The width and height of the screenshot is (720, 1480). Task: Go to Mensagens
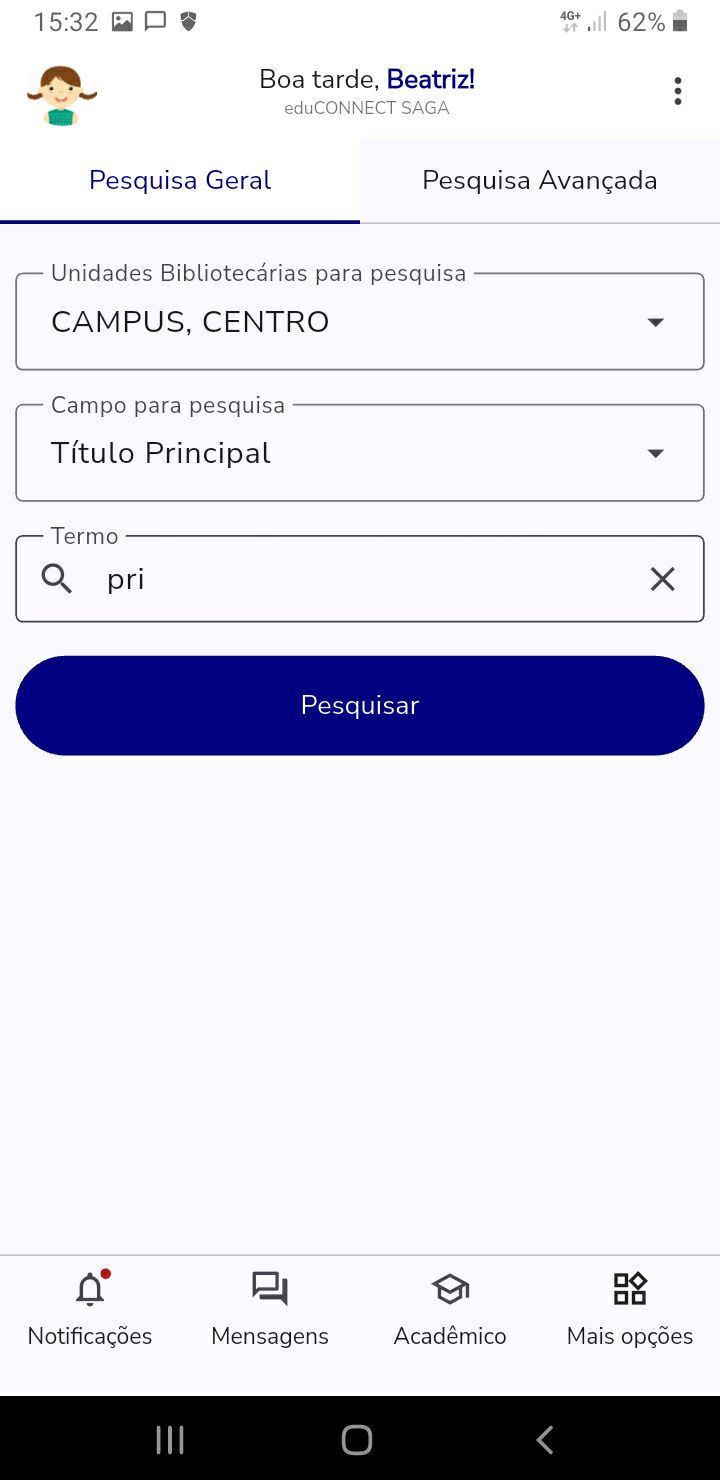coord(270,1307)
